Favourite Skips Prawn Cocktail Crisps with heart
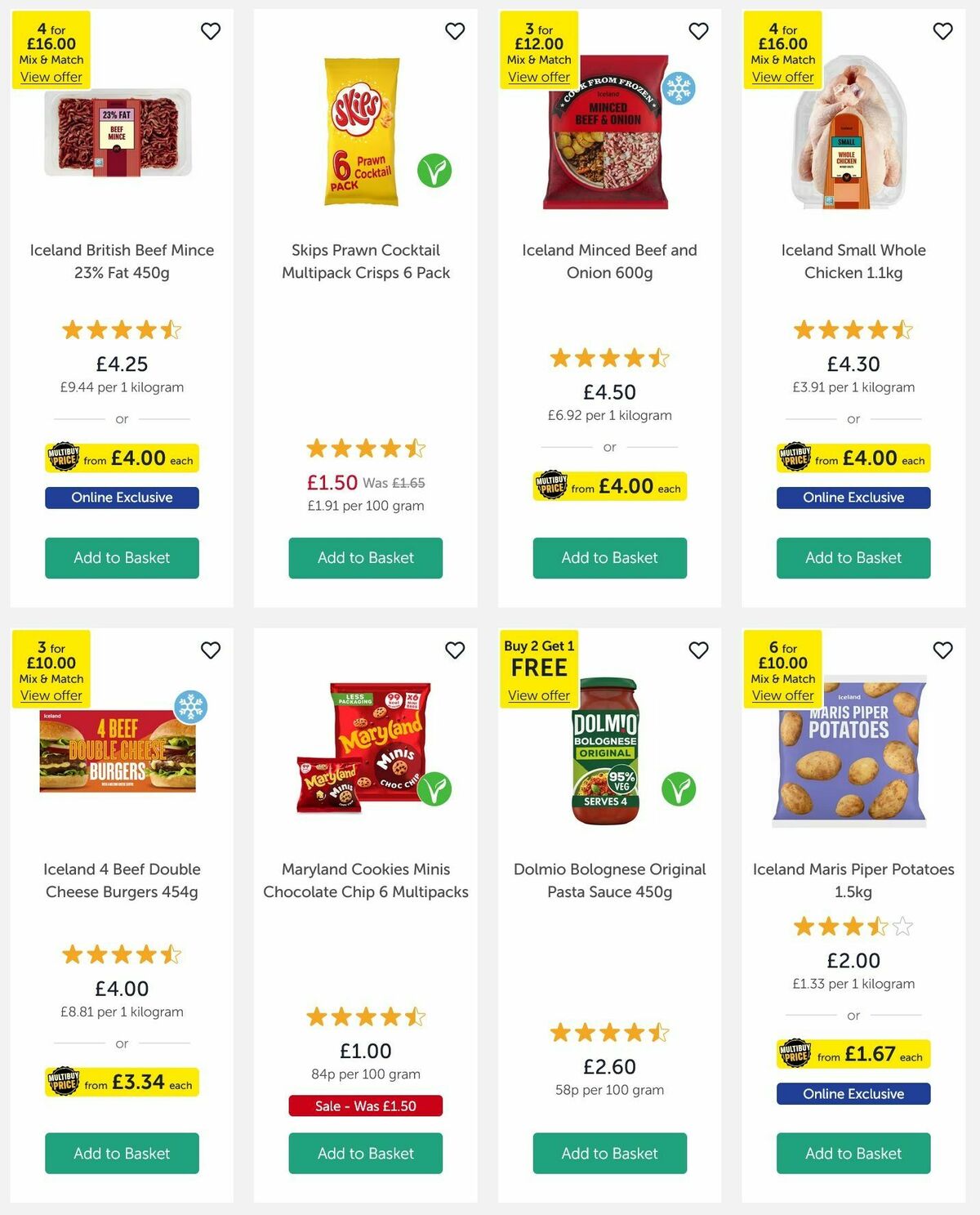This screenshot has height=1215, width=980. (x=455, y=31)
